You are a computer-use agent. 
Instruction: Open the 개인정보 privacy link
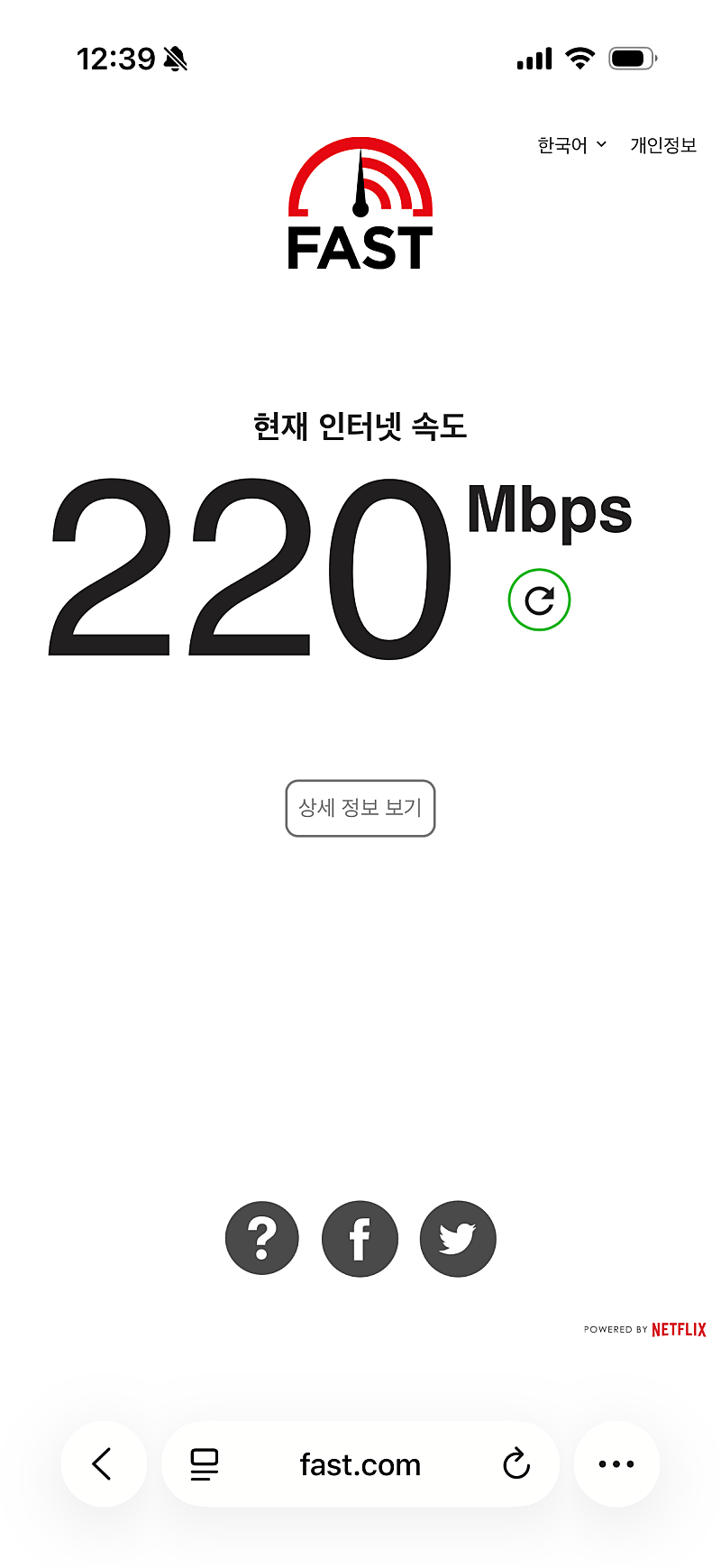[663, 145]
